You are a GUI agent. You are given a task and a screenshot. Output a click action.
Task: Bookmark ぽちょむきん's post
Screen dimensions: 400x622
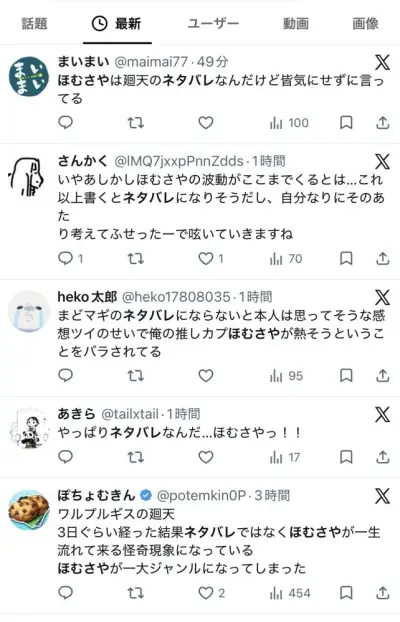tap(346, 593)
